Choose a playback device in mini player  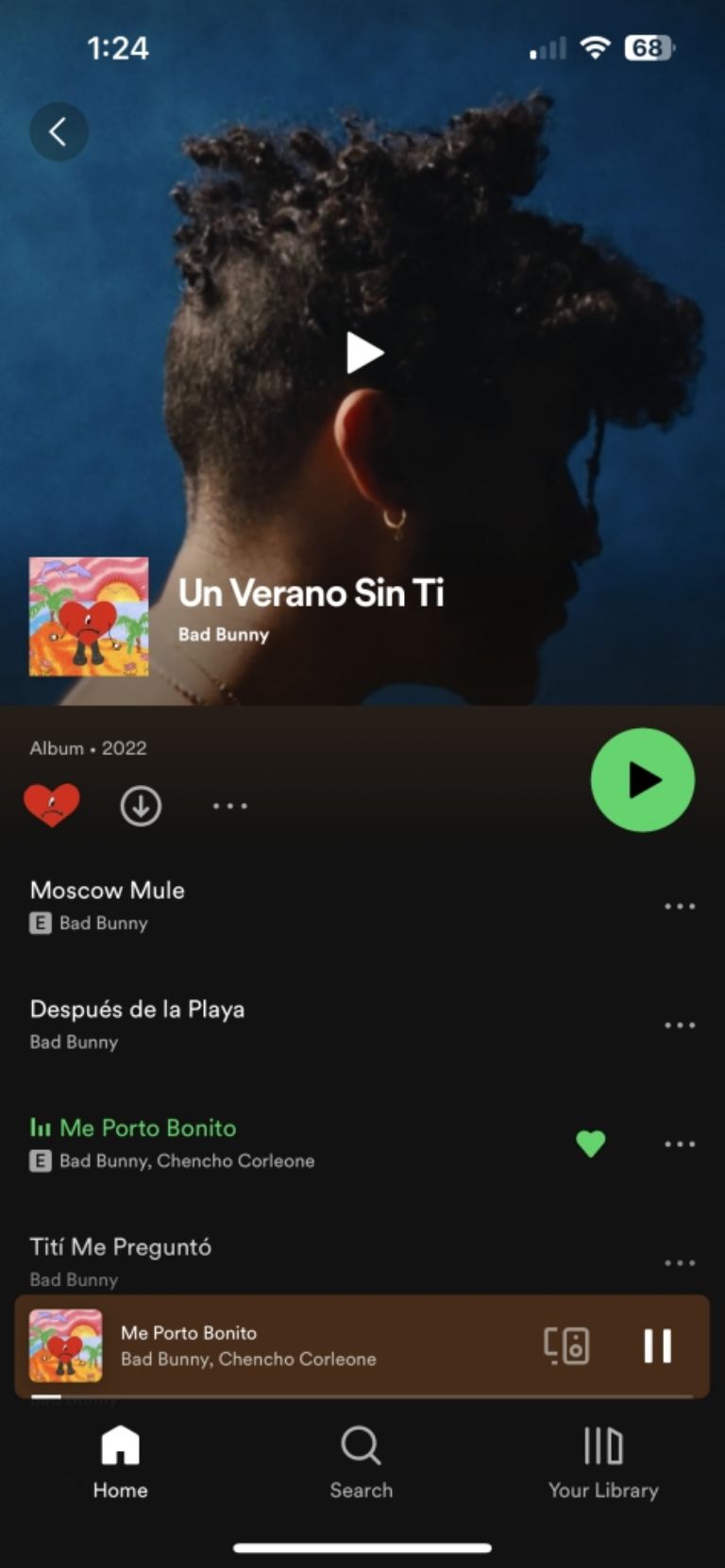coord(566,1346)
